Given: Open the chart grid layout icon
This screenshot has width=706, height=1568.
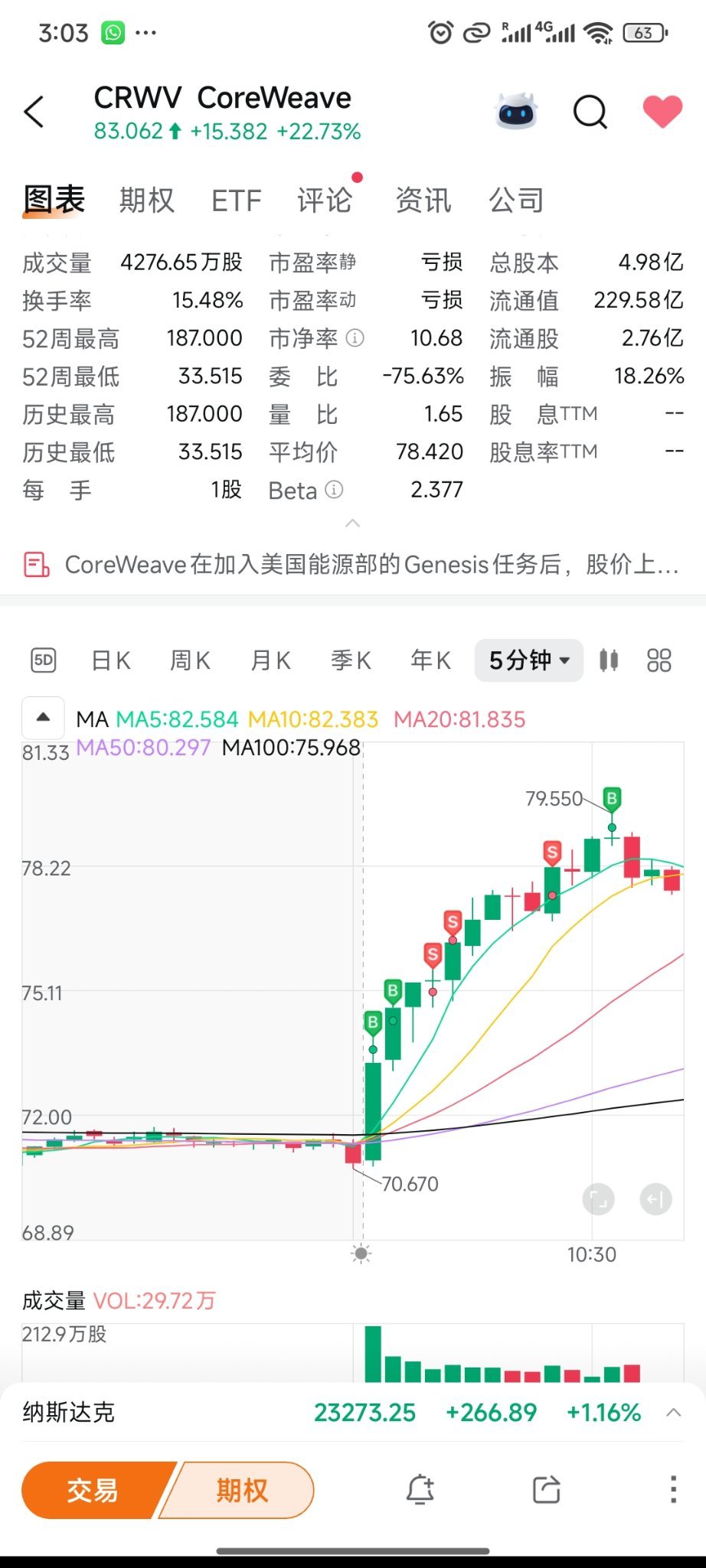Looking at the screenshot, I should pyautogui.click(x=659, y=660).
